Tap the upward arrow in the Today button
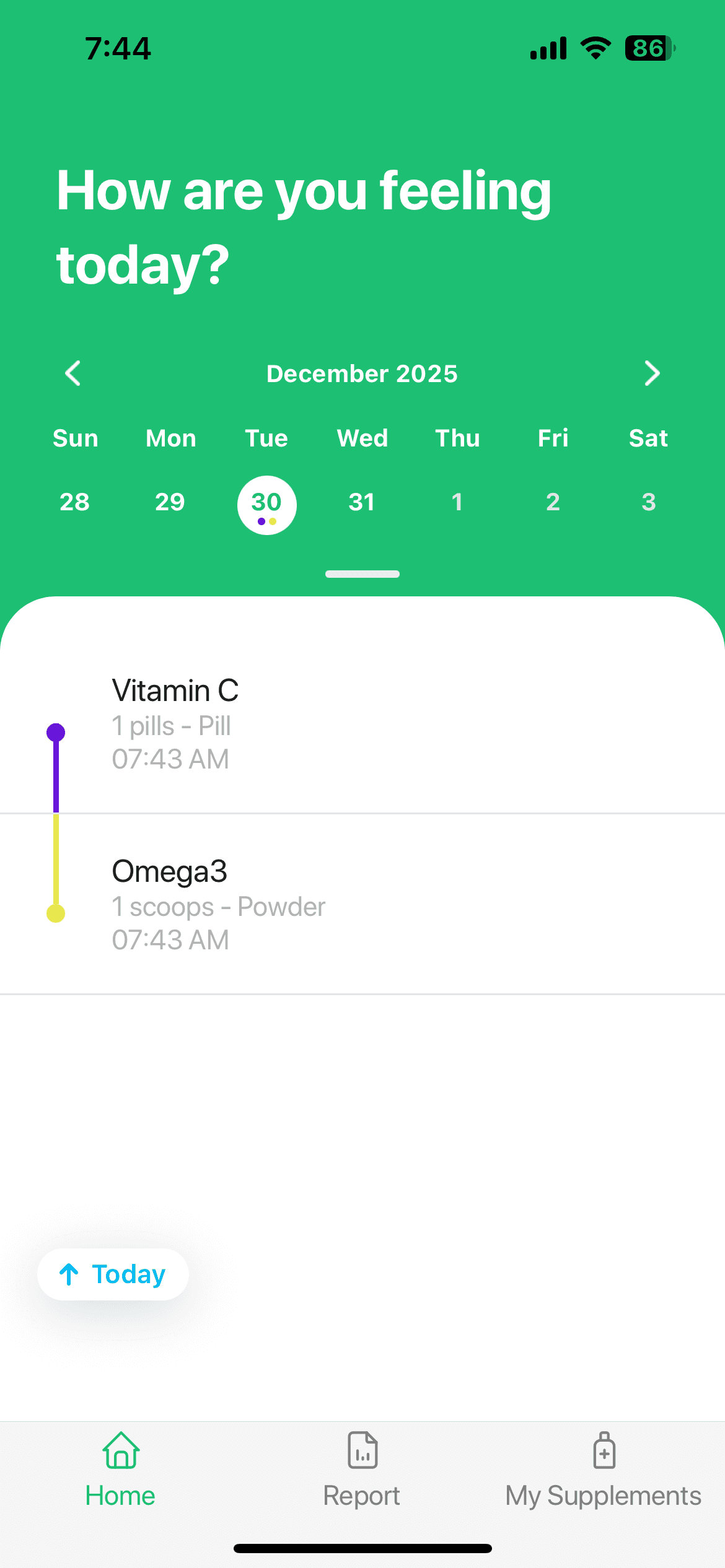Viewport: 725px width, 1568px height. pyautogui.click(x=69, y=1274)
